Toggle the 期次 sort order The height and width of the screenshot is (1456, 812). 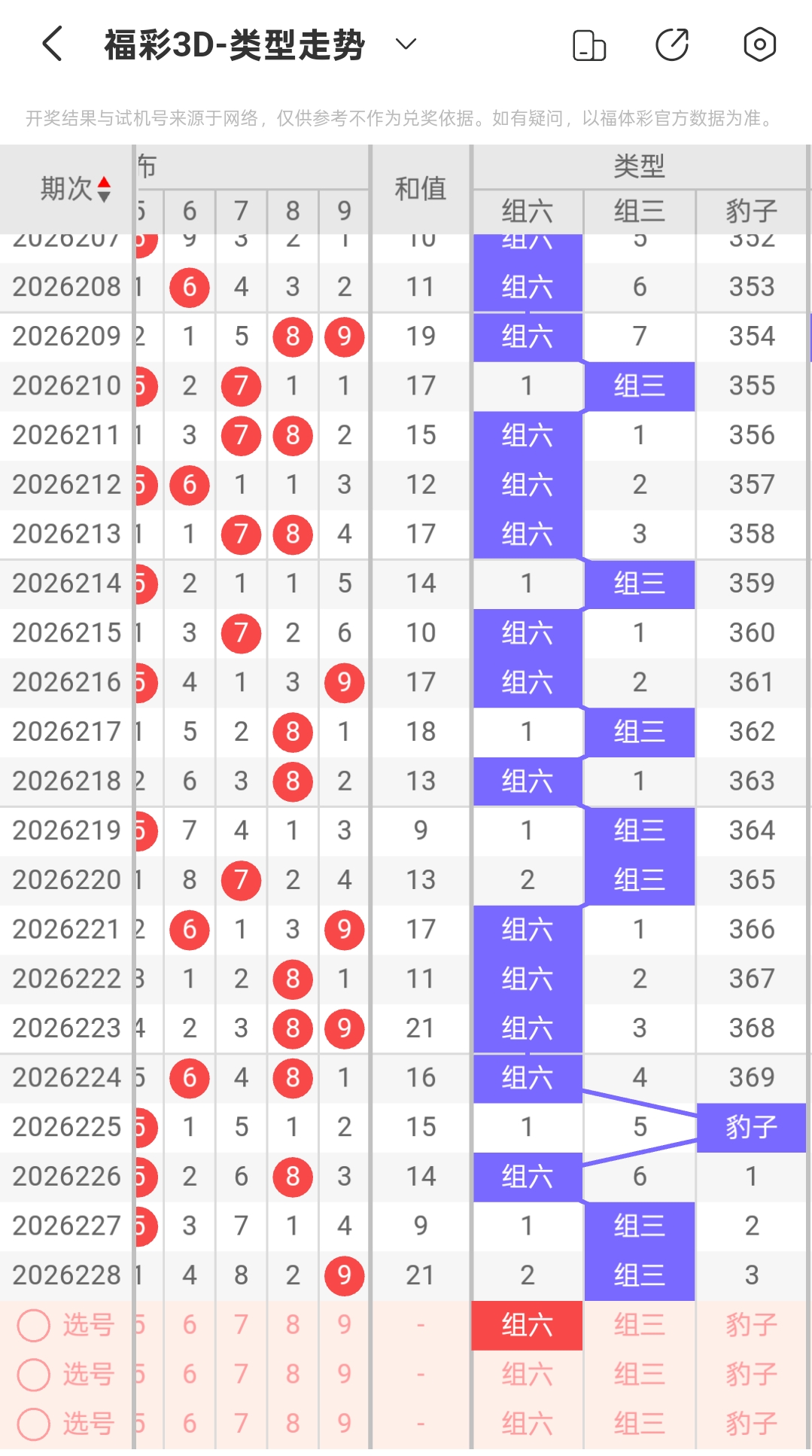[x=76, y=188]
